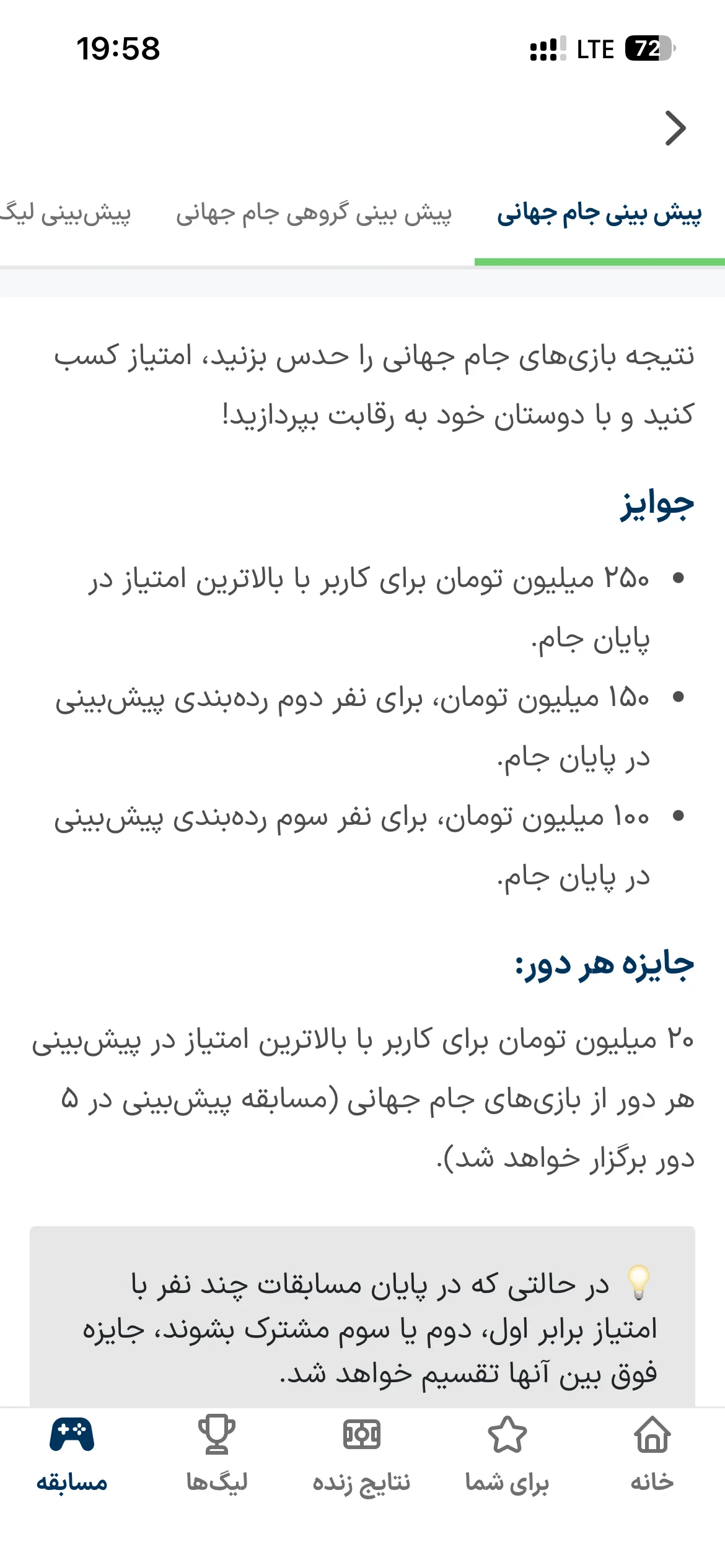Go back using the arrow at top right
This screenshot has width=725, height=1568.
[675, 128]
